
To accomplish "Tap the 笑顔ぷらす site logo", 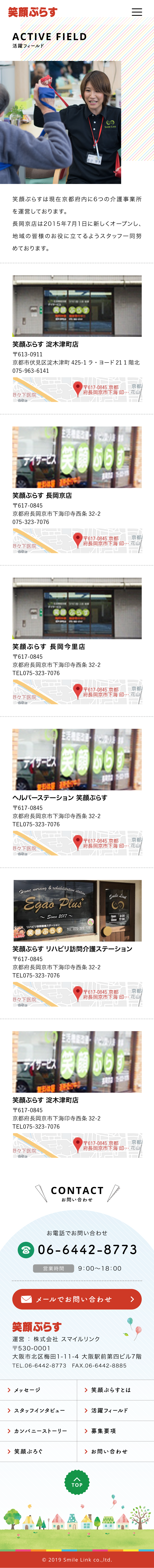I will click(33, 12).
